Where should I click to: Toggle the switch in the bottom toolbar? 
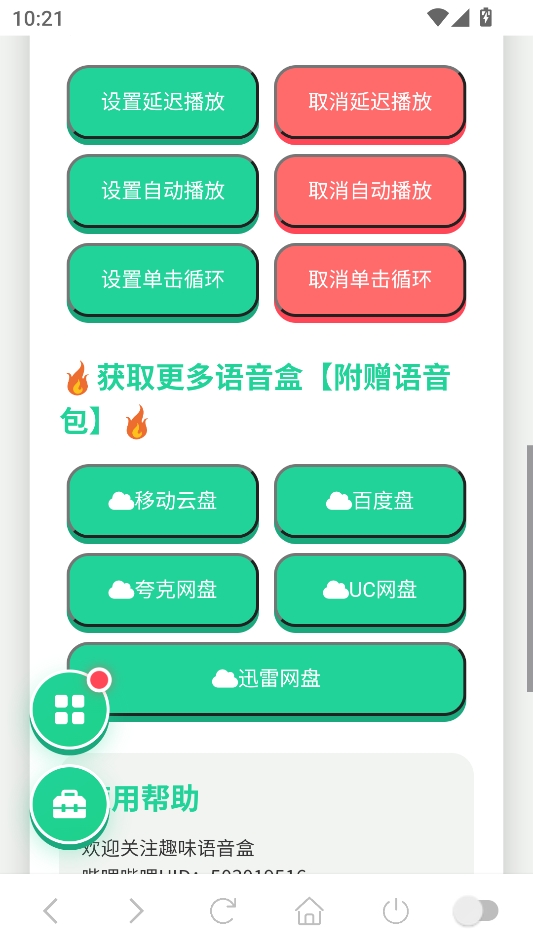[x=476, y=911]
